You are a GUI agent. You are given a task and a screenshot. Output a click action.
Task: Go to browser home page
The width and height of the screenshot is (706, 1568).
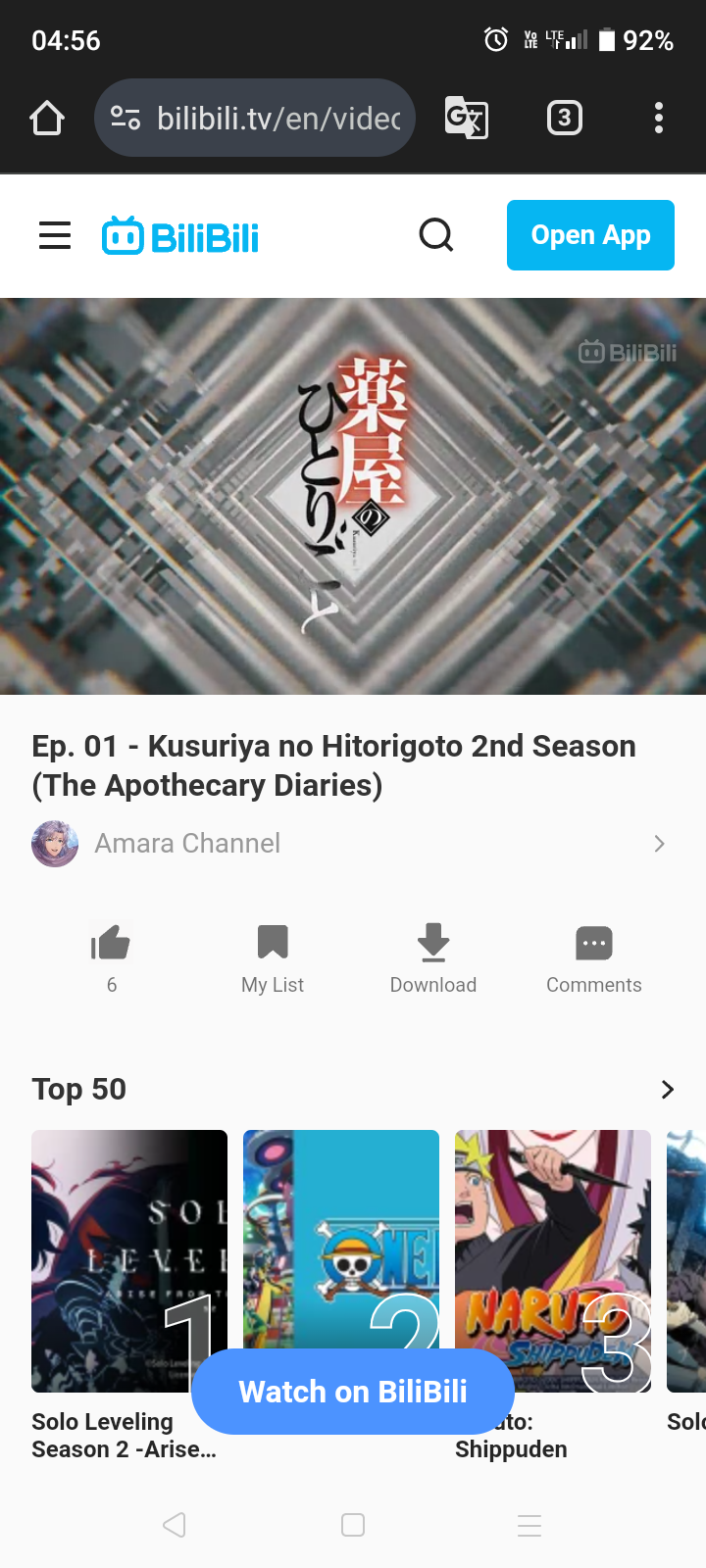pos(47,119)
